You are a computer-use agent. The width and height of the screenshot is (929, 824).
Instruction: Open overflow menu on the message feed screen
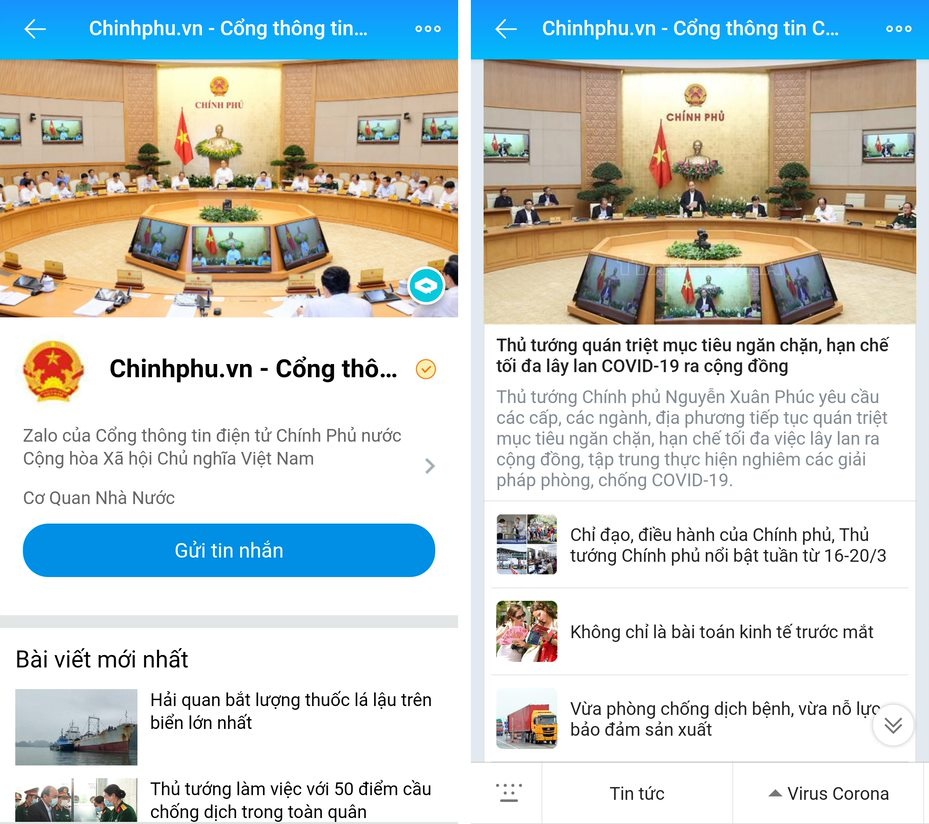click(899, 29)
